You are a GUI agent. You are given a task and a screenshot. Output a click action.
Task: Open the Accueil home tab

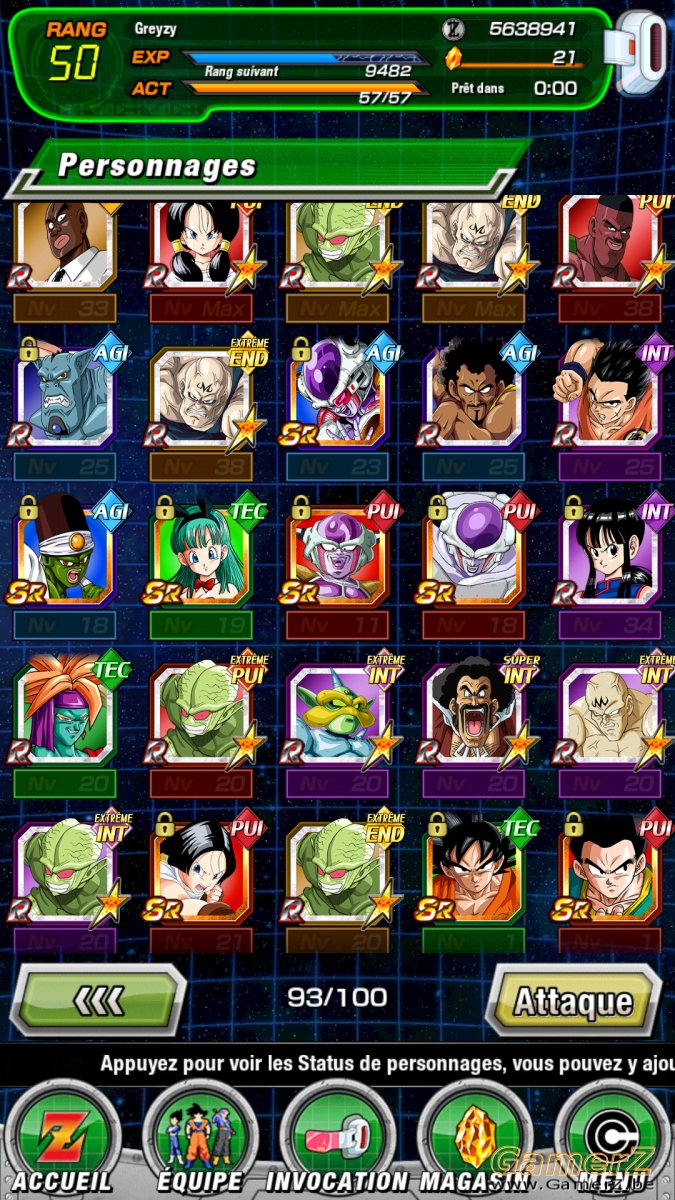pyautogui.click(x=62, y=1140)
